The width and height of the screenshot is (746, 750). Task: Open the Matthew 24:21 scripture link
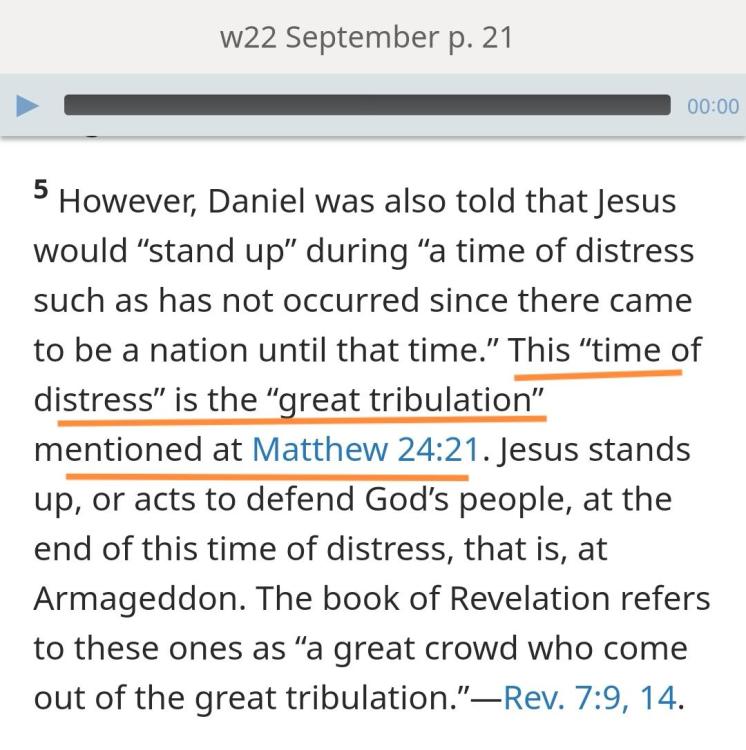(x=365, y=449)
